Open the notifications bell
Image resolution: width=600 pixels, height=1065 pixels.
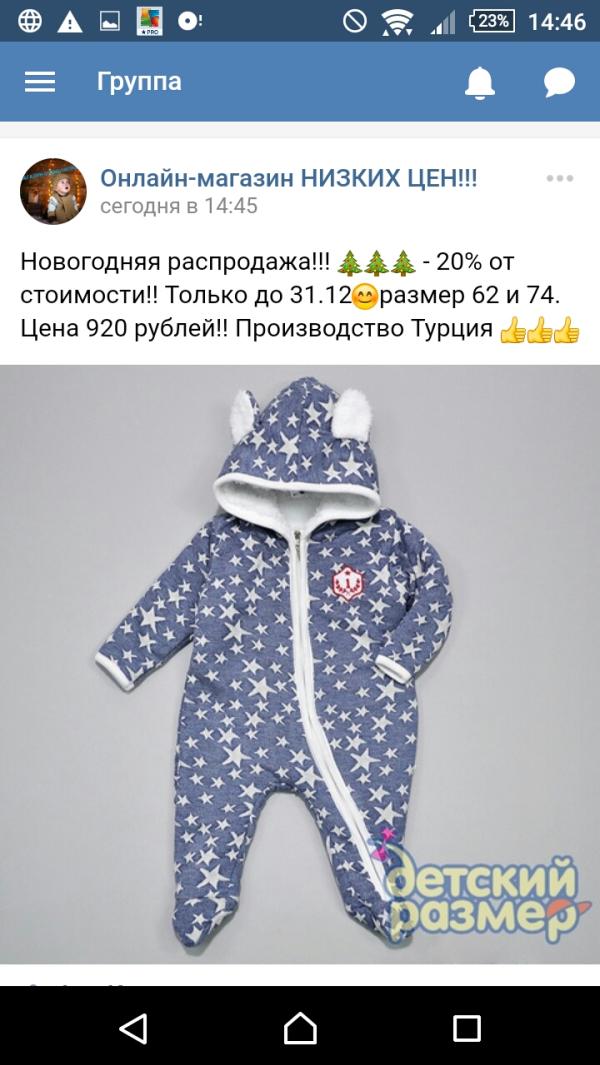tap(480, 83)
